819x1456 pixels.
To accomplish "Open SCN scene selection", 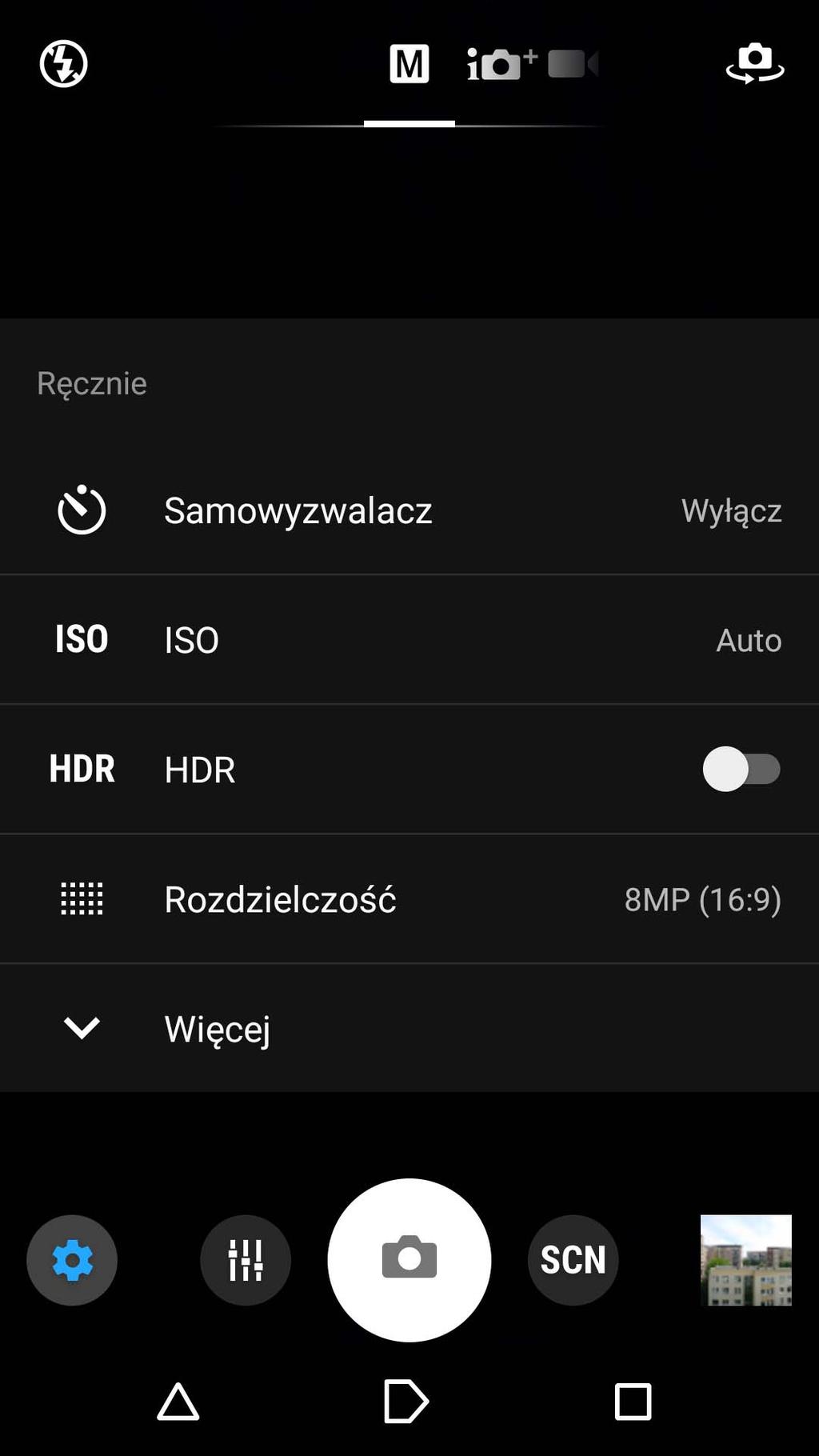I will (x=573, y=1260).
